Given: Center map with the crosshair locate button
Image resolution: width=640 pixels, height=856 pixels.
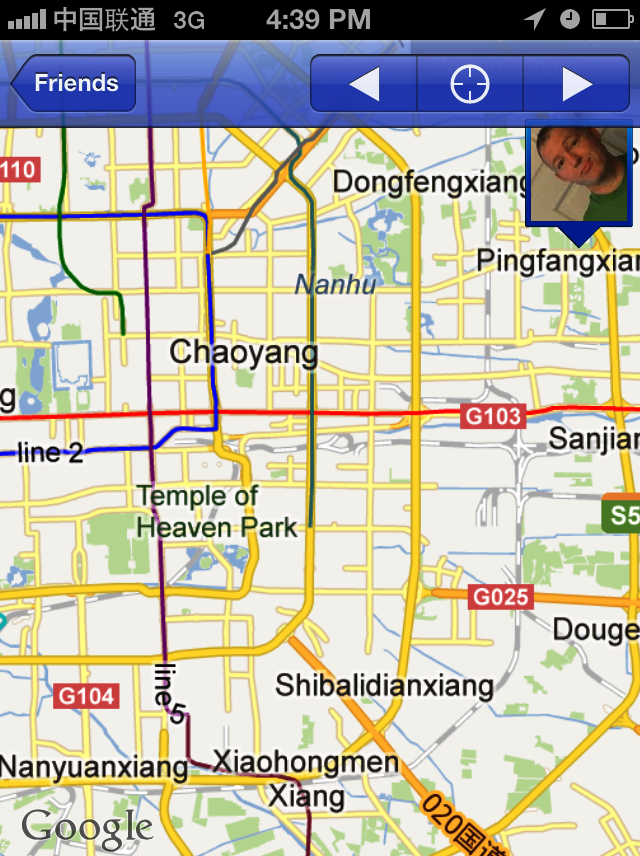Looking at the screenshot, I should coord(470,84).
